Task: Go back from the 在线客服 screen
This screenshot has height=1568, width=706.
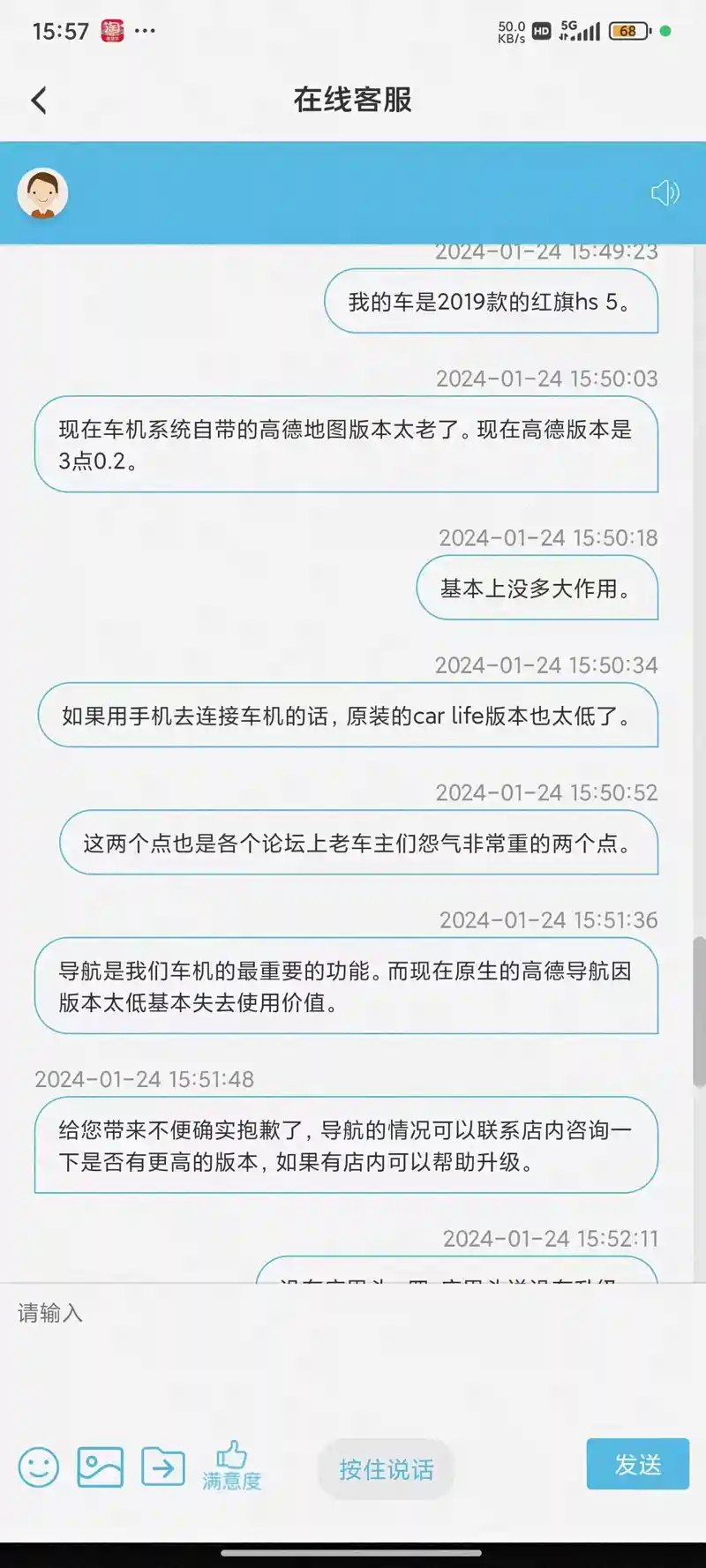Action: click(x=39, y=101)
